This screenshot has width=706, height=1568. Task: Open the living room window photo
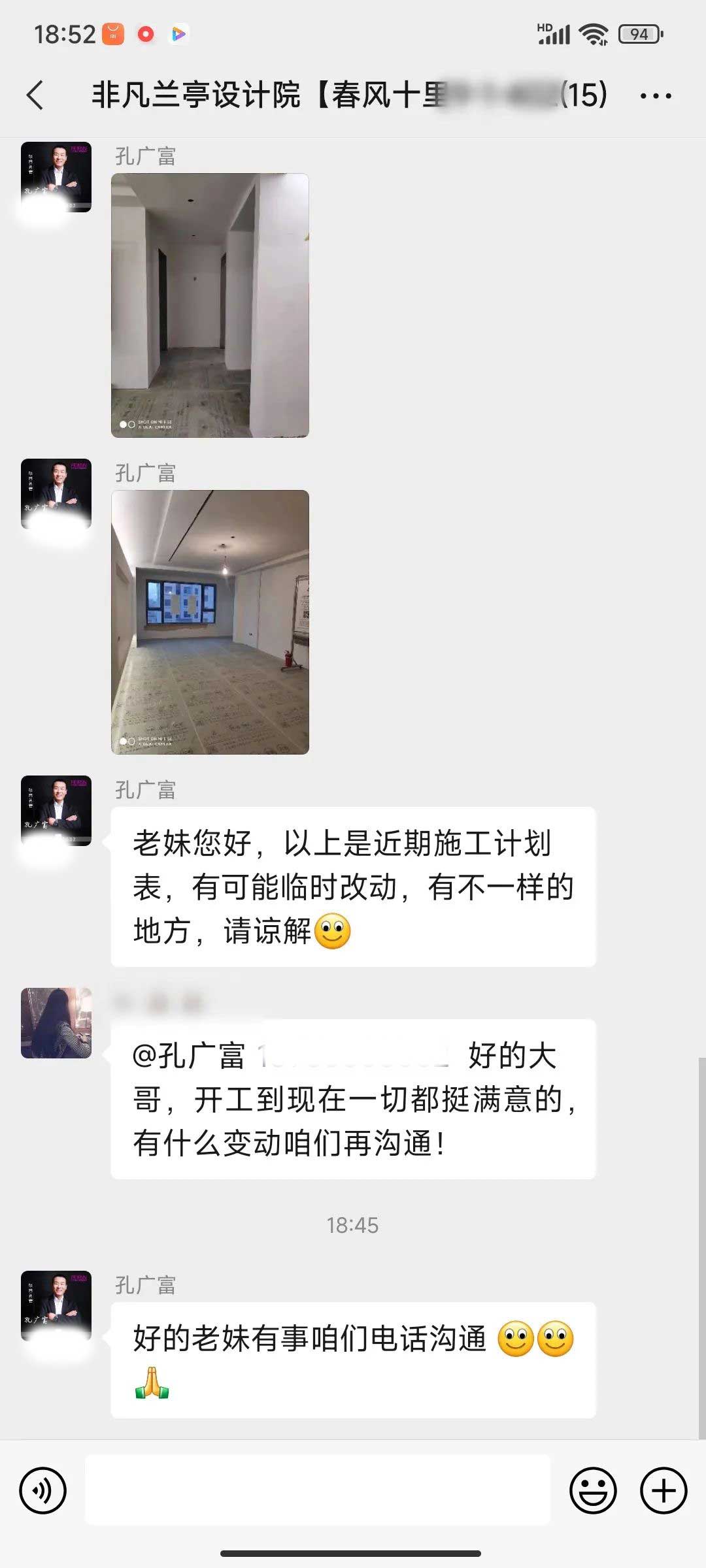click(x=210, y=622)
